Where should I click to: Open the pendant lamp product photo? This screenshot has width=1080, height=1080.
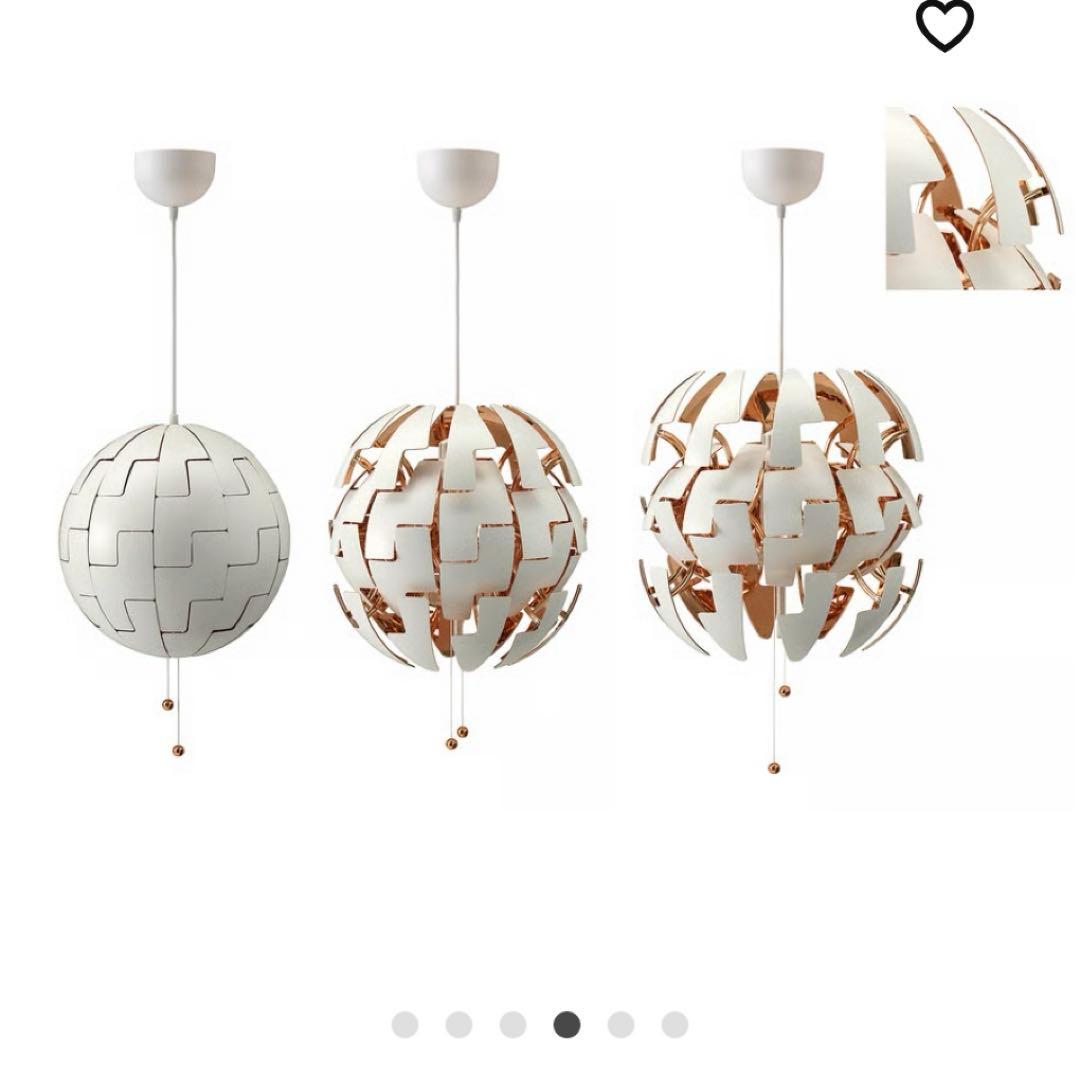[490, 460]
